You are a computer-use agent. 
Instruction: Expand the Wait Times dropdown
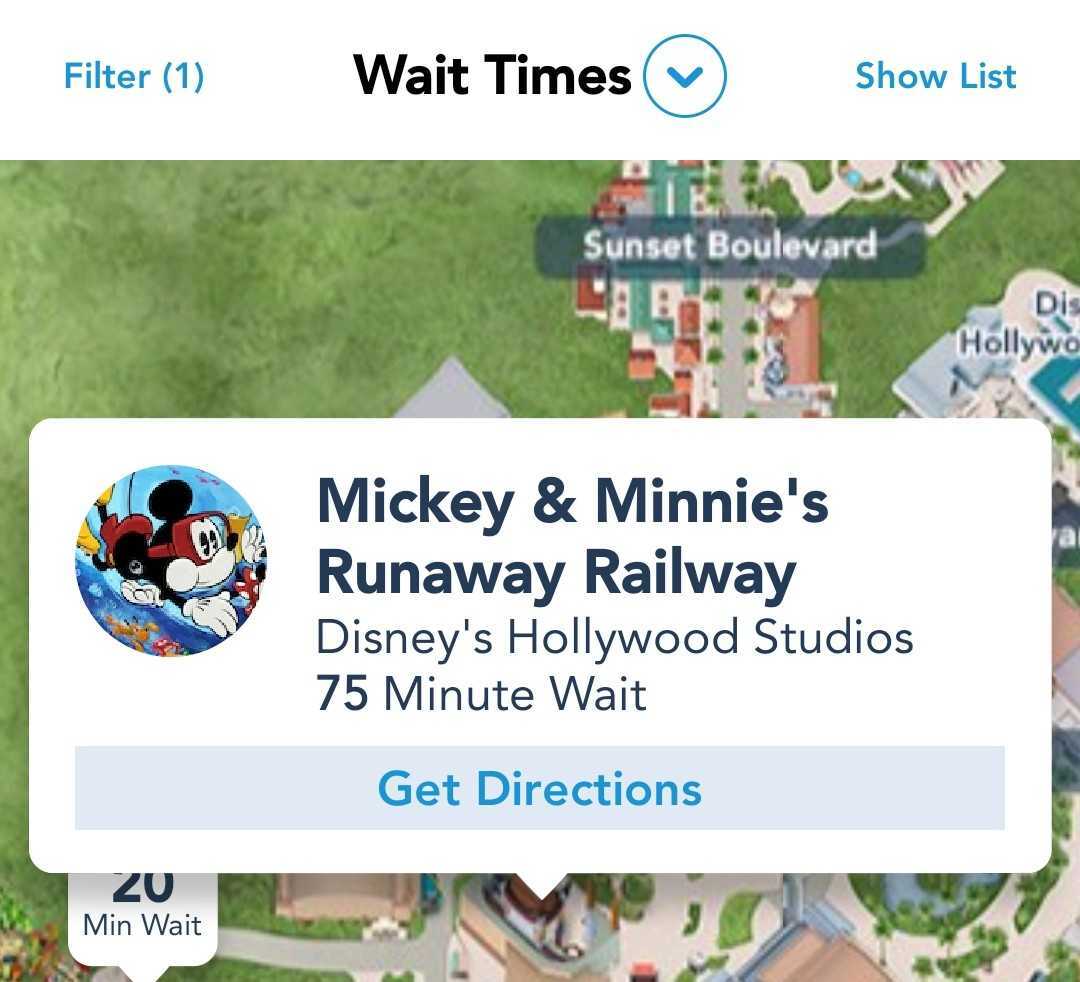(684, 76)
